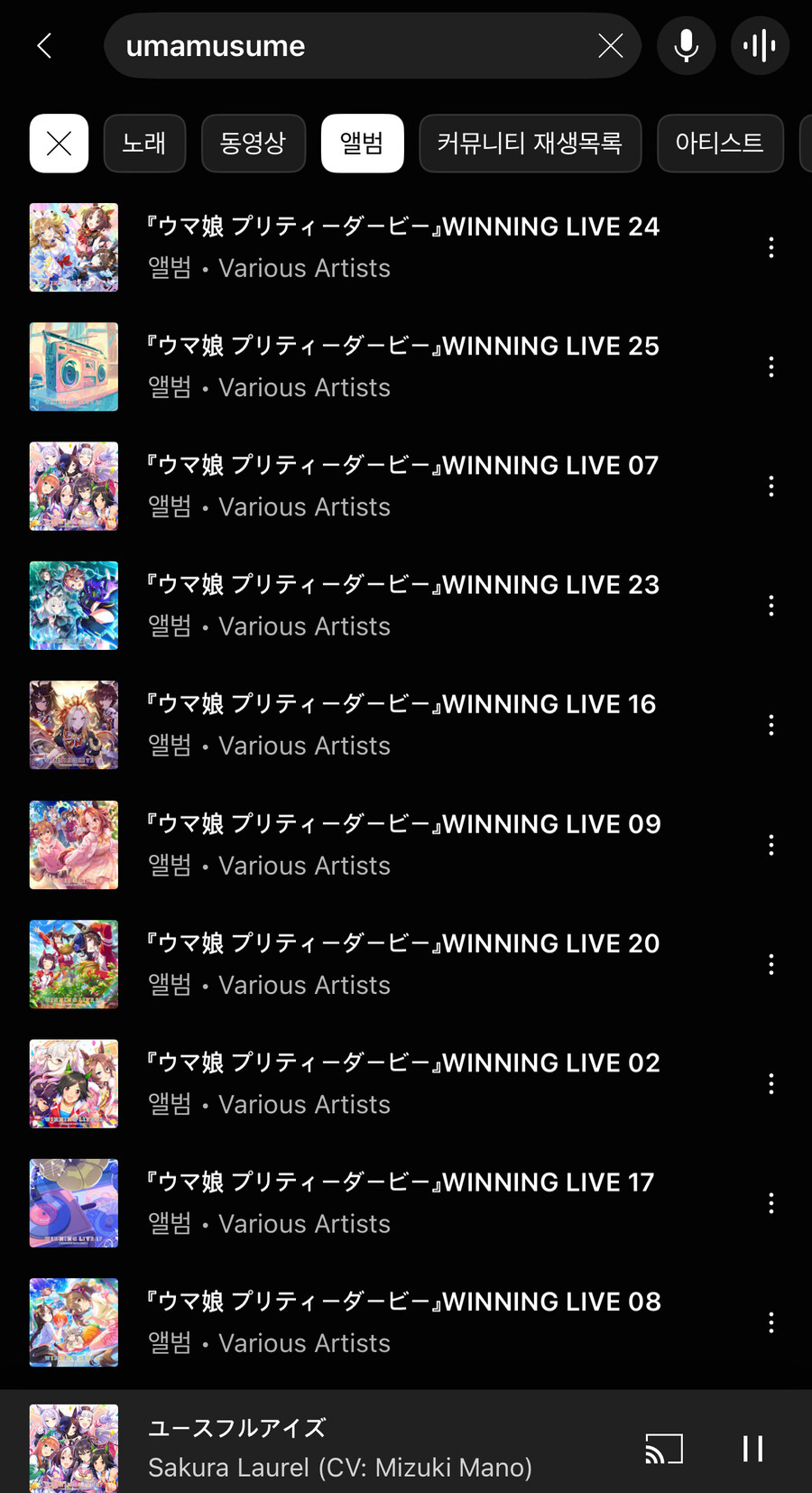Open options for WINNING LIVE 16
This screenshot has width=812, height=1493.
pyautogui.click(x=770, y=725)
